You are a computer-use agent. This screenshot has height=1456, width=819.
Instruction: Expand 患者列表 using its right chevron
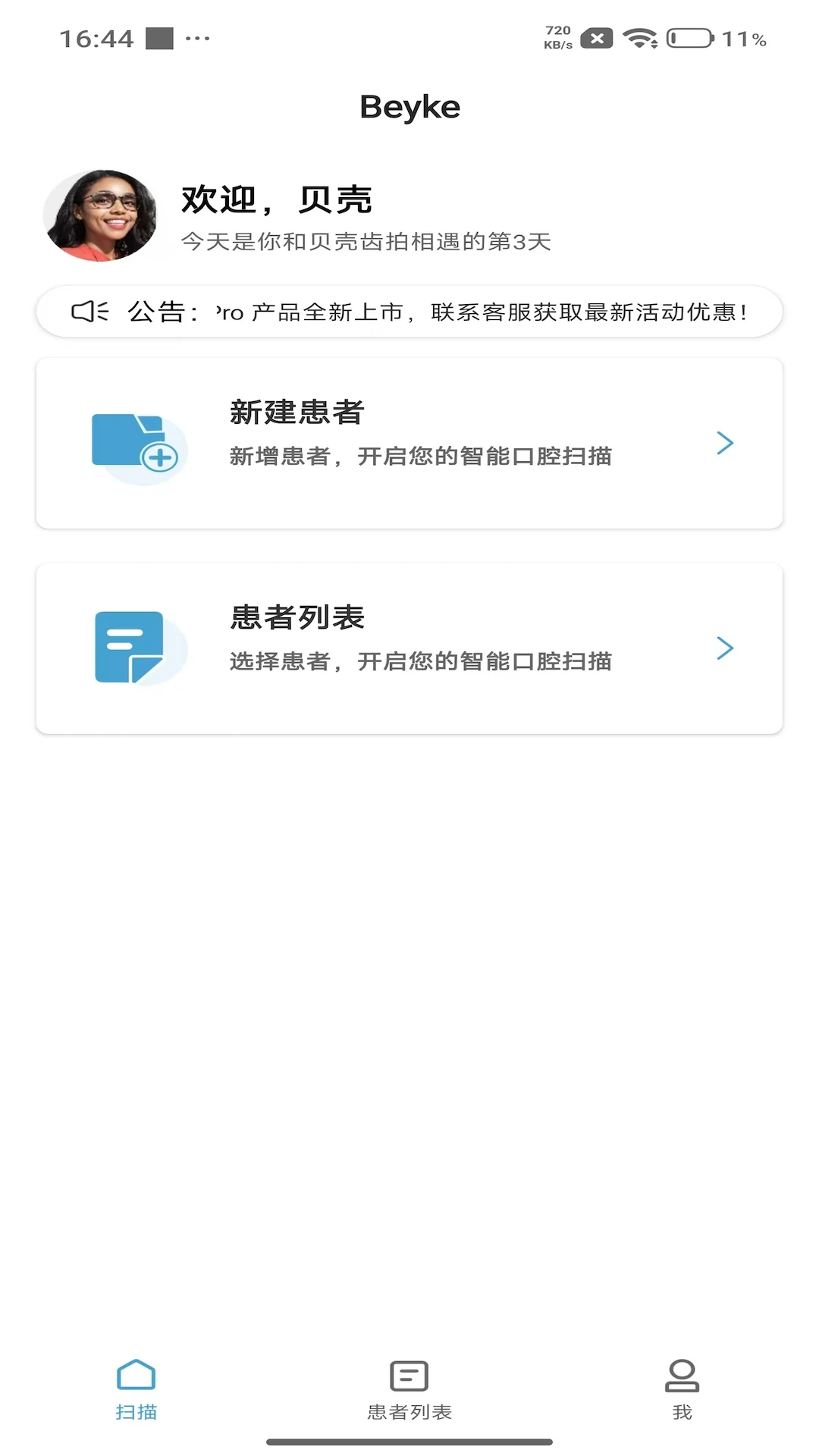tap(726, 647)
